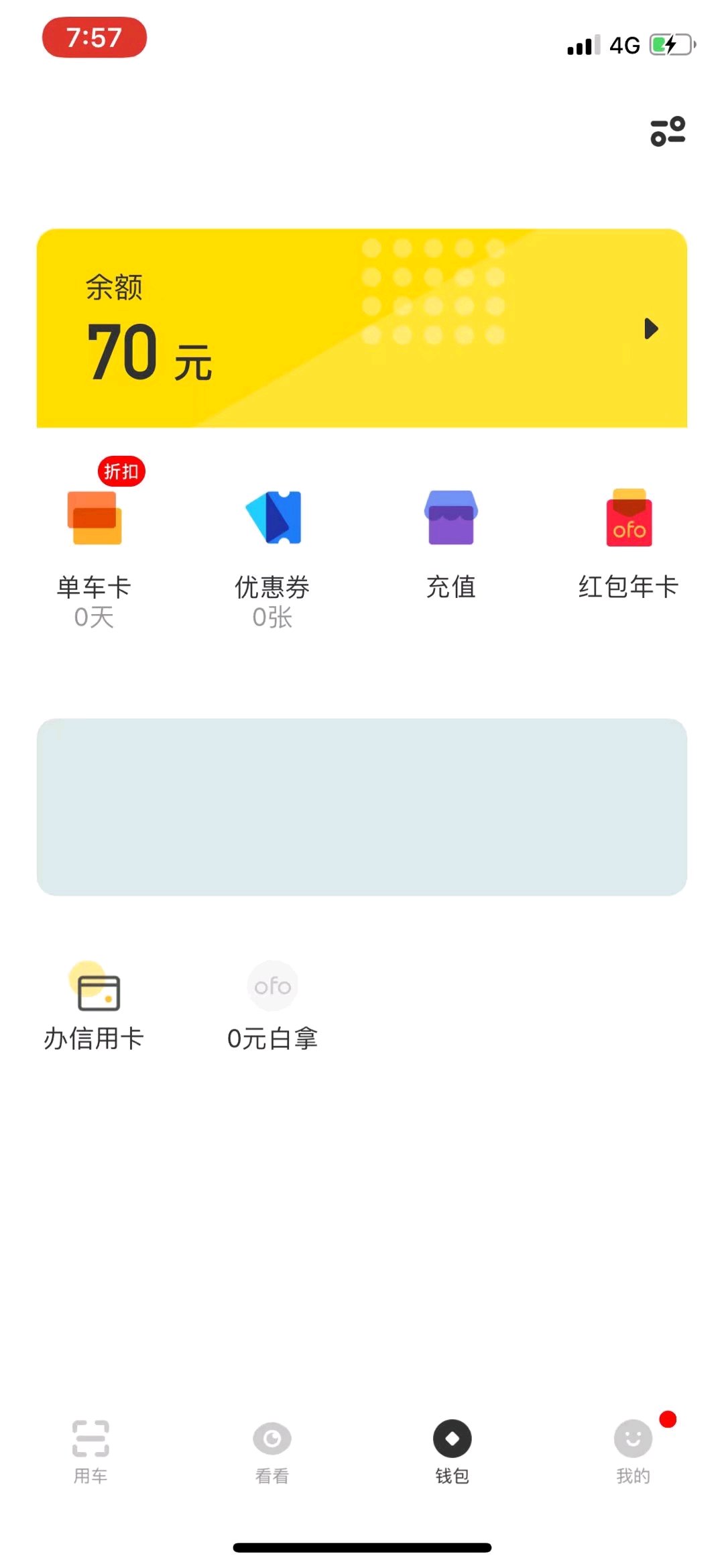Screen dimensions: 724x1568
Task: Open 红包年卡 red packet annual card
Action: click(629, 543)
